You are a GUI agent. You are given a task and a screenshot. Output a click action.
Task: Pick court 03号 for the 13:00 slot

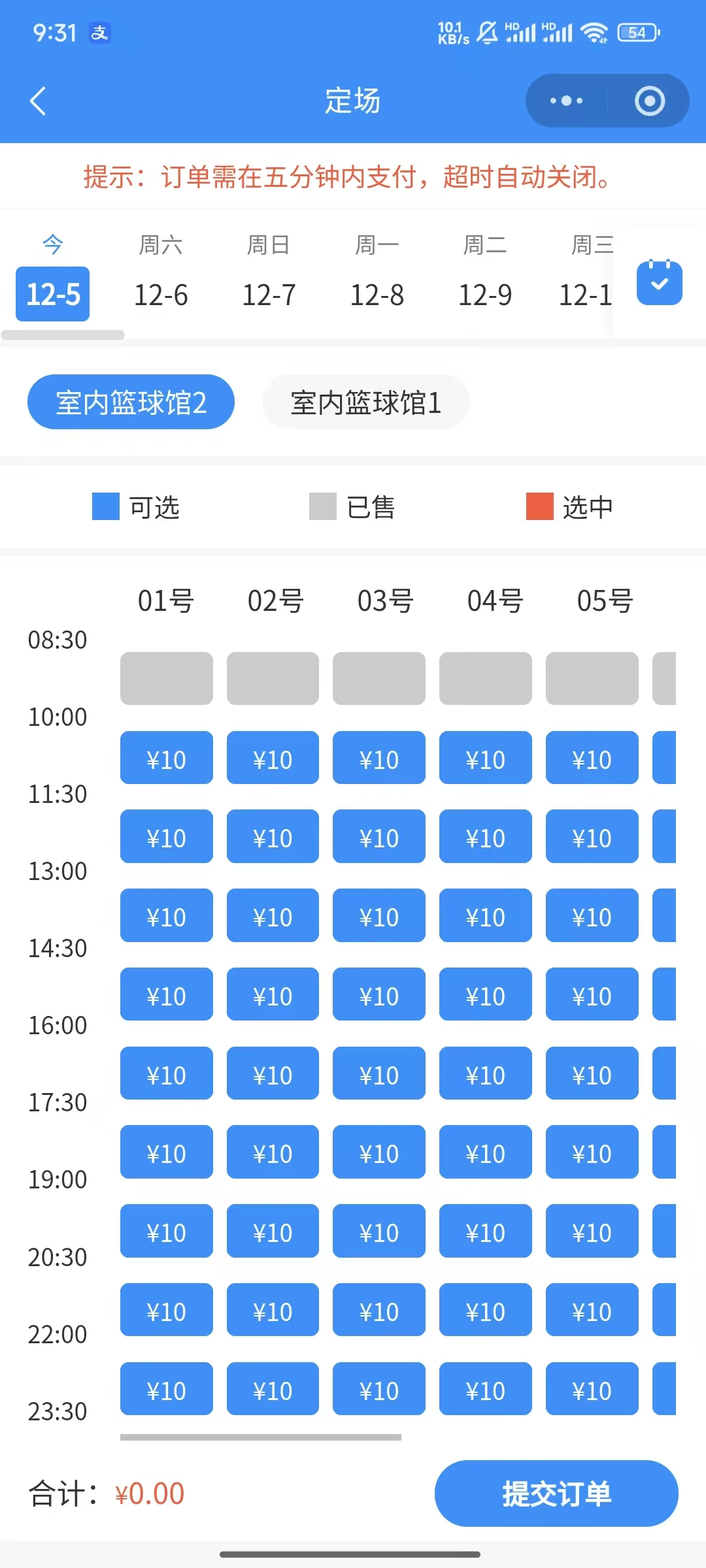pyautogui.click(x=378, y=915)
